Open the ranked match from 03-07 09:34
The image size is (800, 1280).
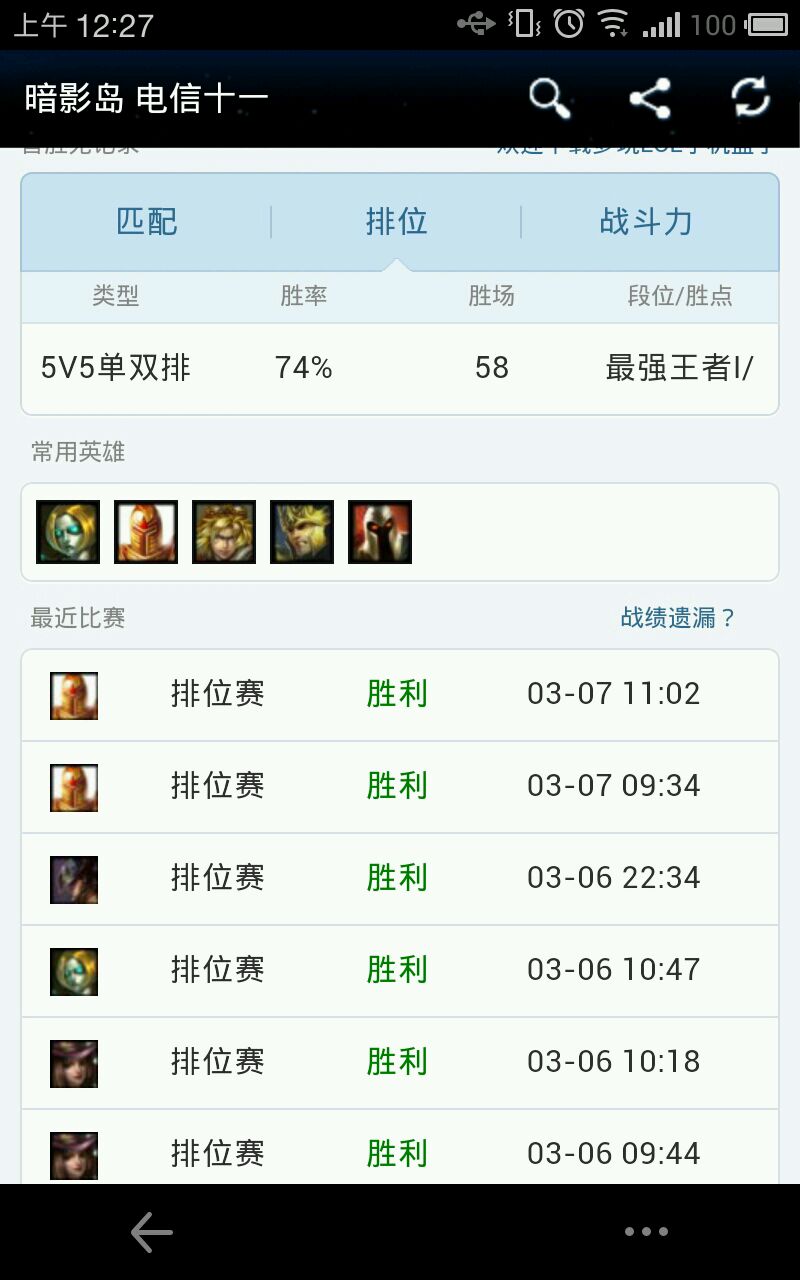pos(400,787)
